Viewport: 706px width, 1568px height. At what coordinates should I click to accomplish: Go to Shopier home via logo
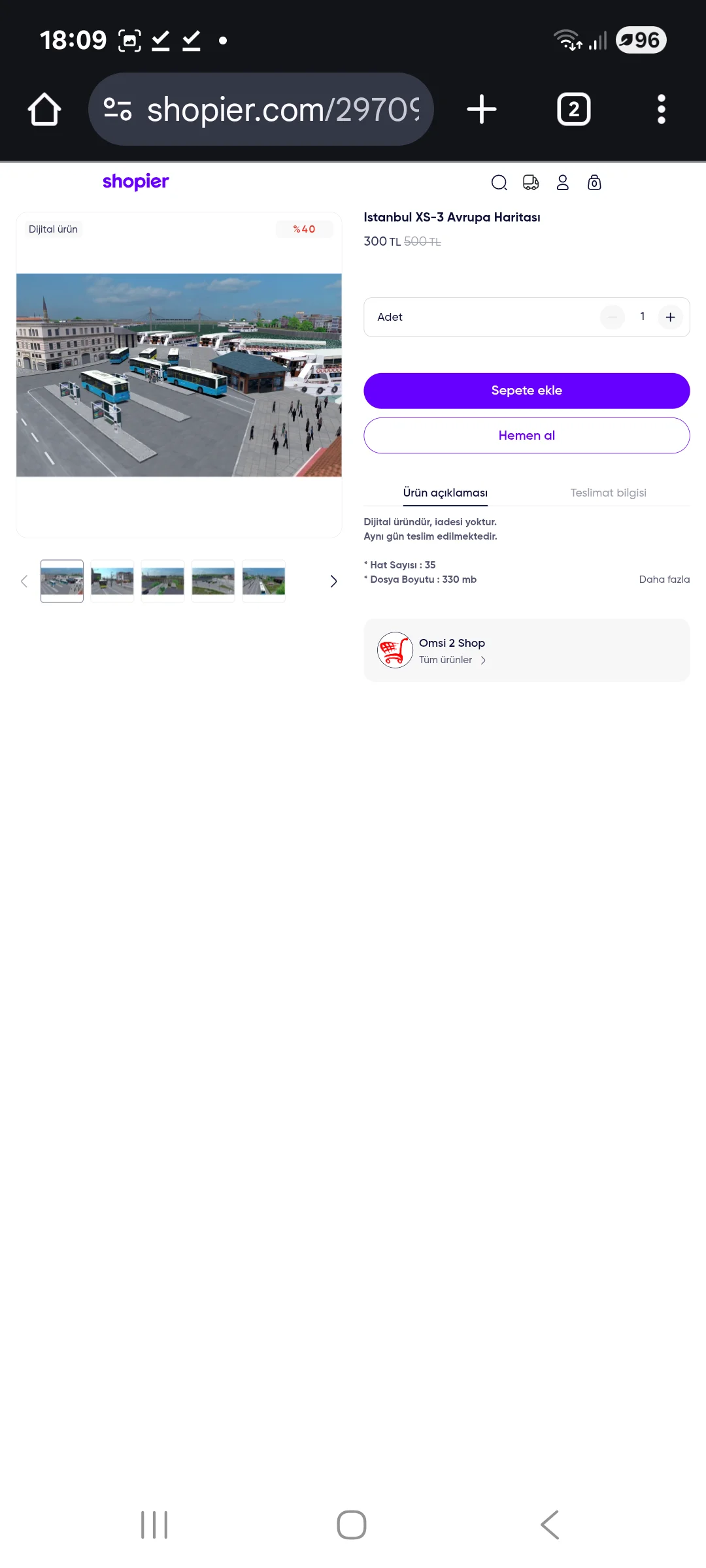pyautogui.click(x=135, y=182)
